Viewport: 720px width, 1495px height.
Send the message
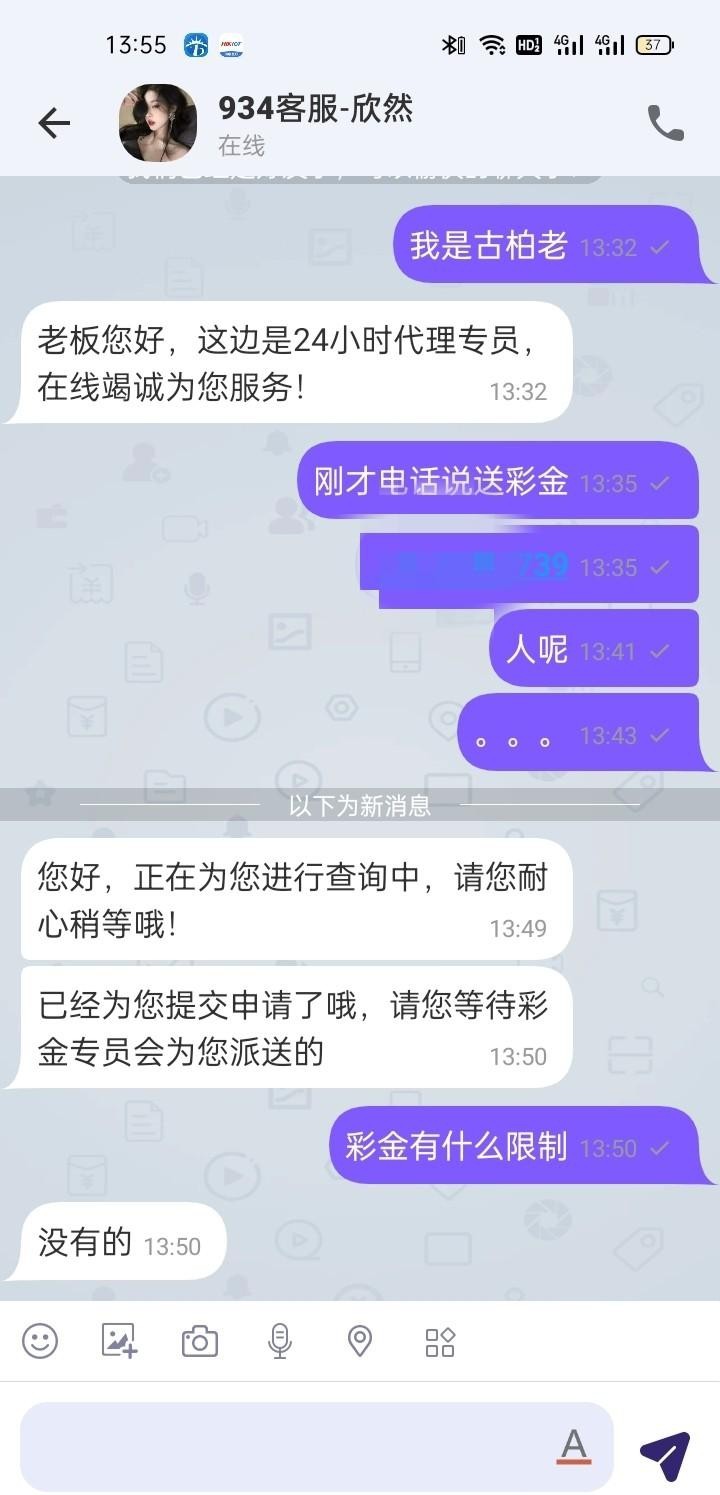coord(665,1455)
